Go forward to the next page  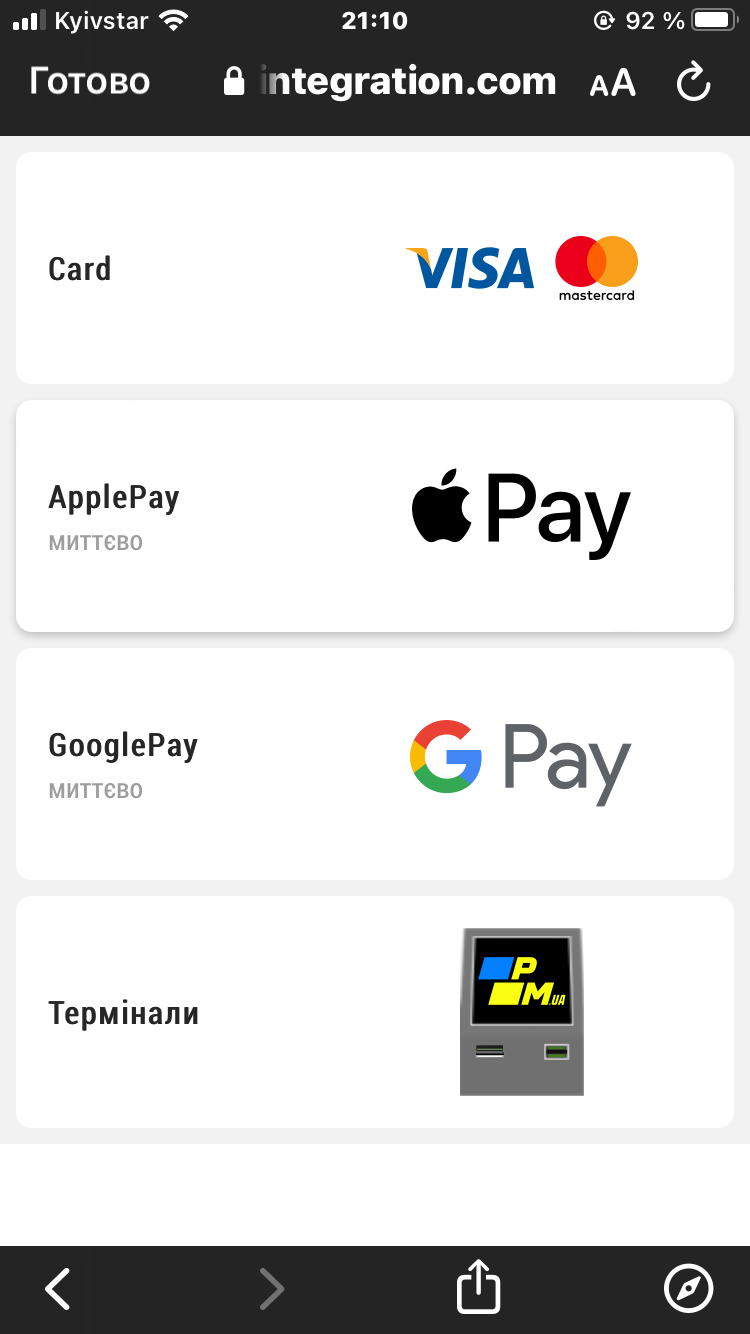click(x=271, y=1289)
